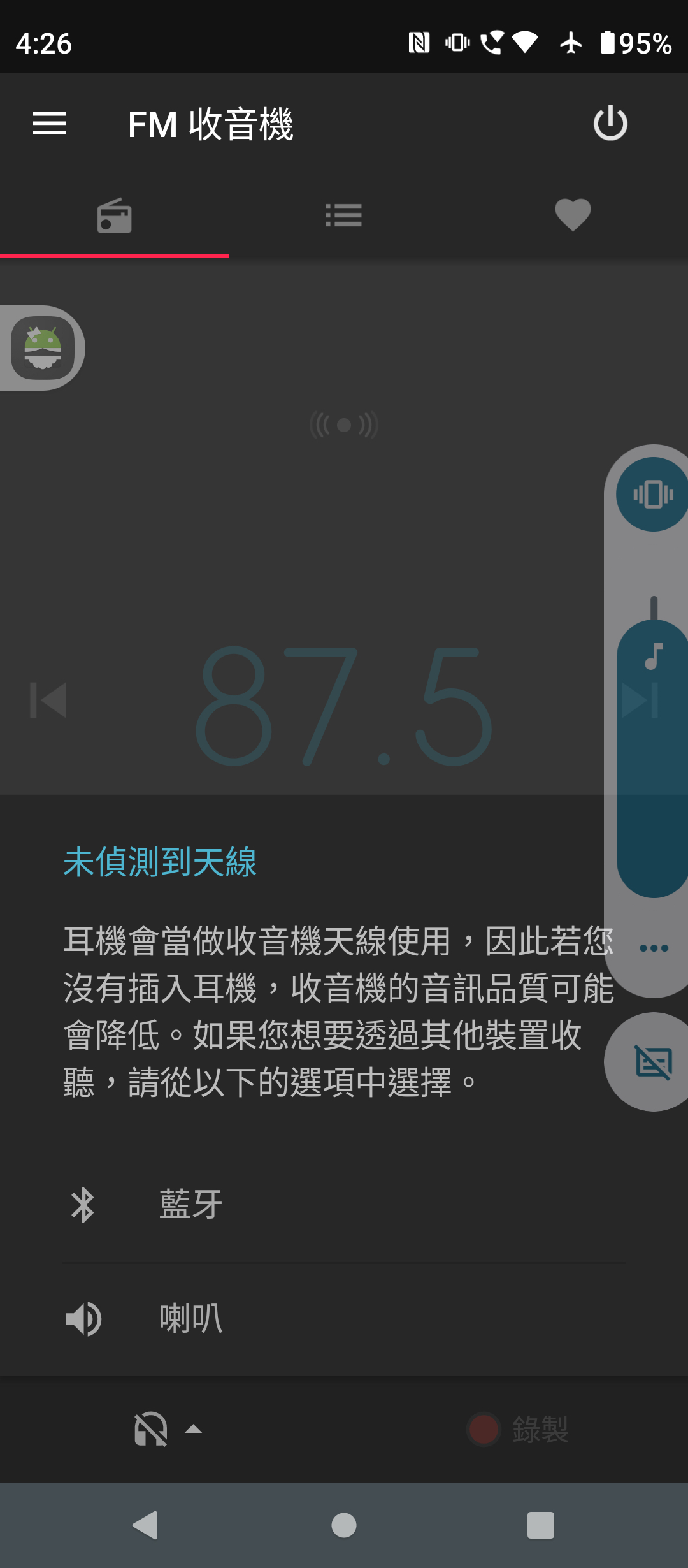Screen dimensions: 688x1568
Task: Switch to the favorites heart tab
Action: click(573, 215)
